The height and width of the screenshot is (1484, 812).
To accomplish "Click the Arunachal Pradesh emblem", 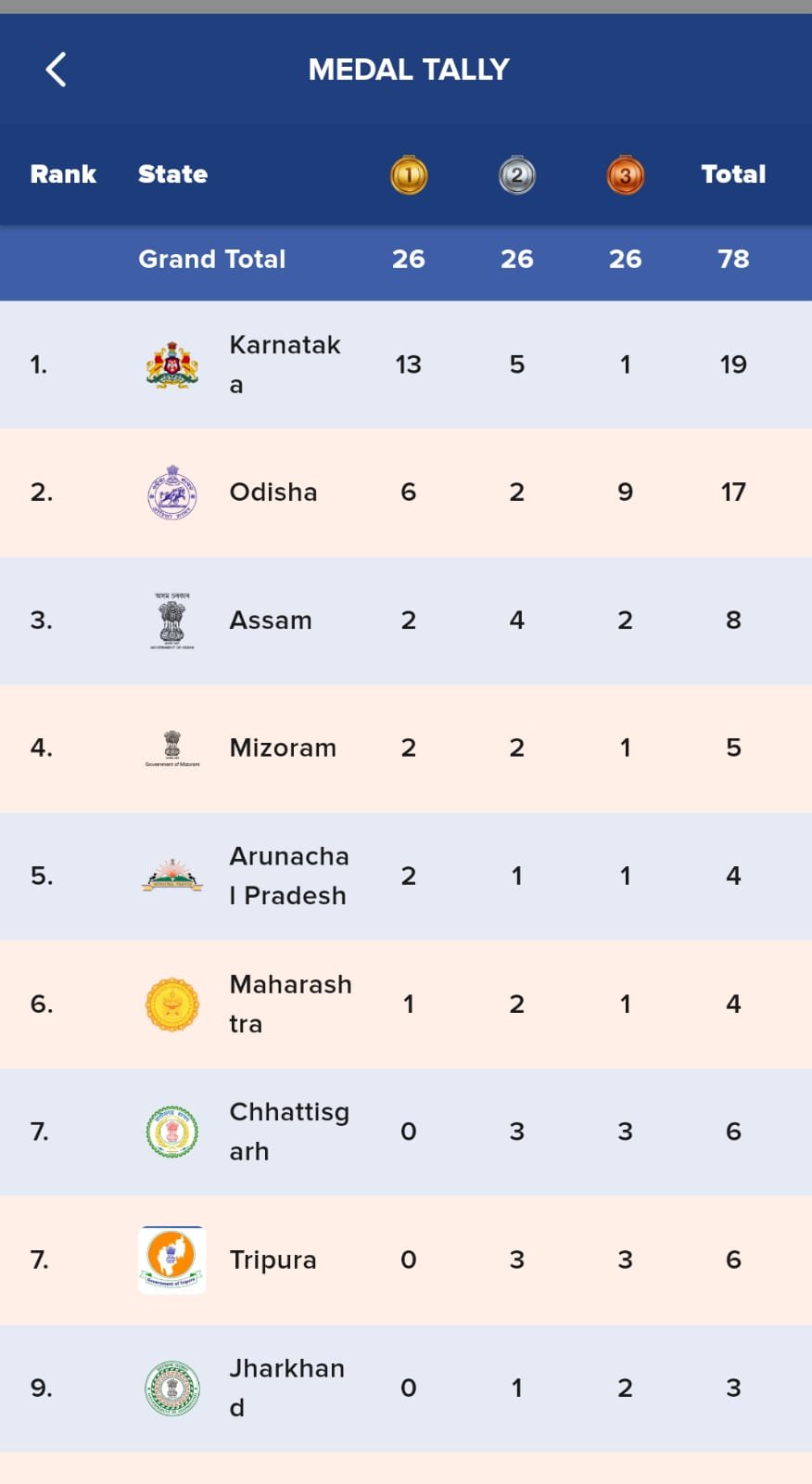I will (x=171, y=875).
